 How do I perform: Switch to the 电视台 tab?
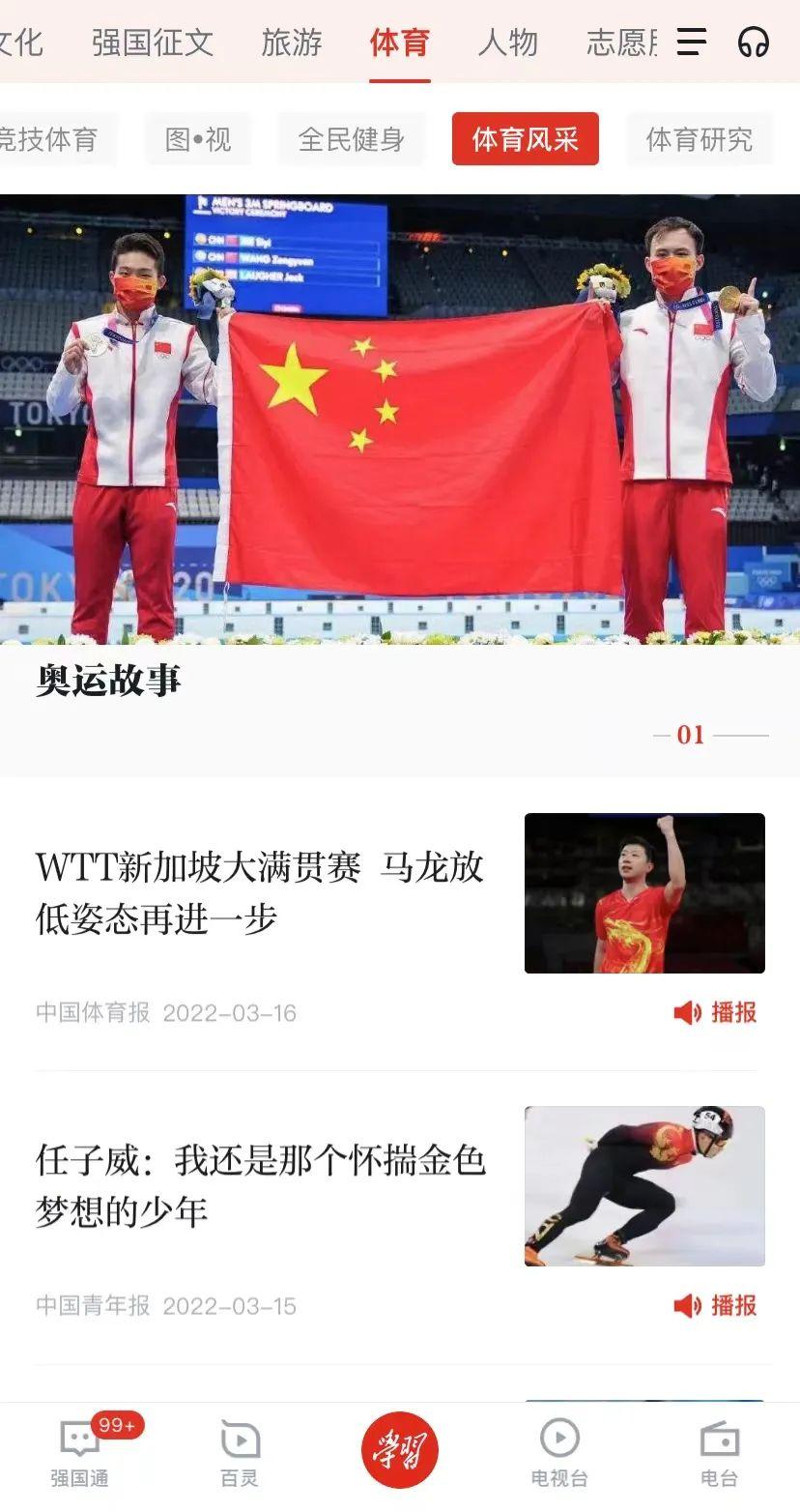click(559, 1452)
